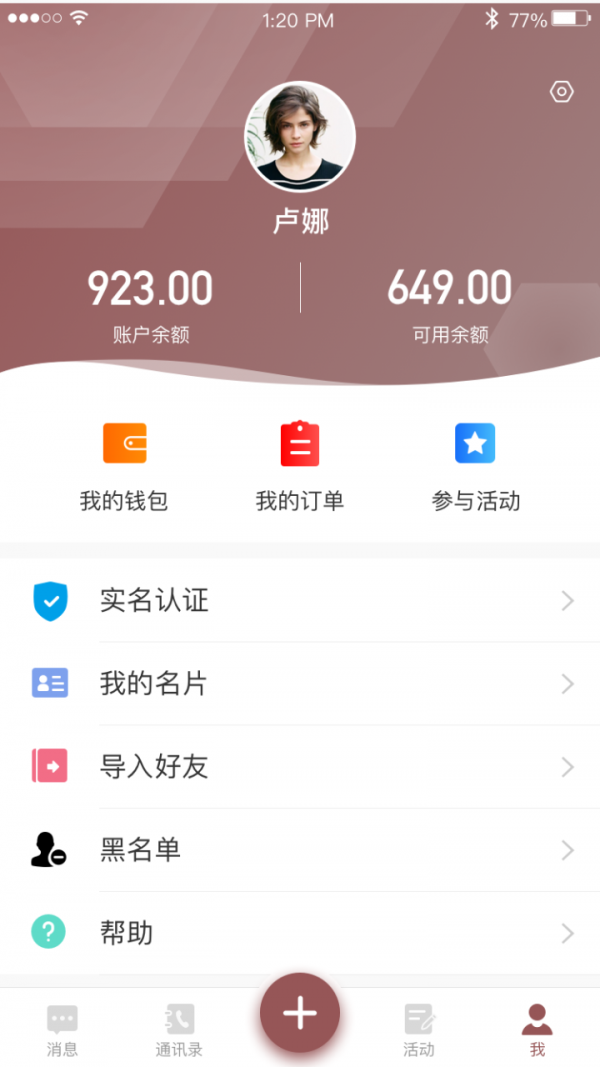Go to 帮助 help

(300, 933)
